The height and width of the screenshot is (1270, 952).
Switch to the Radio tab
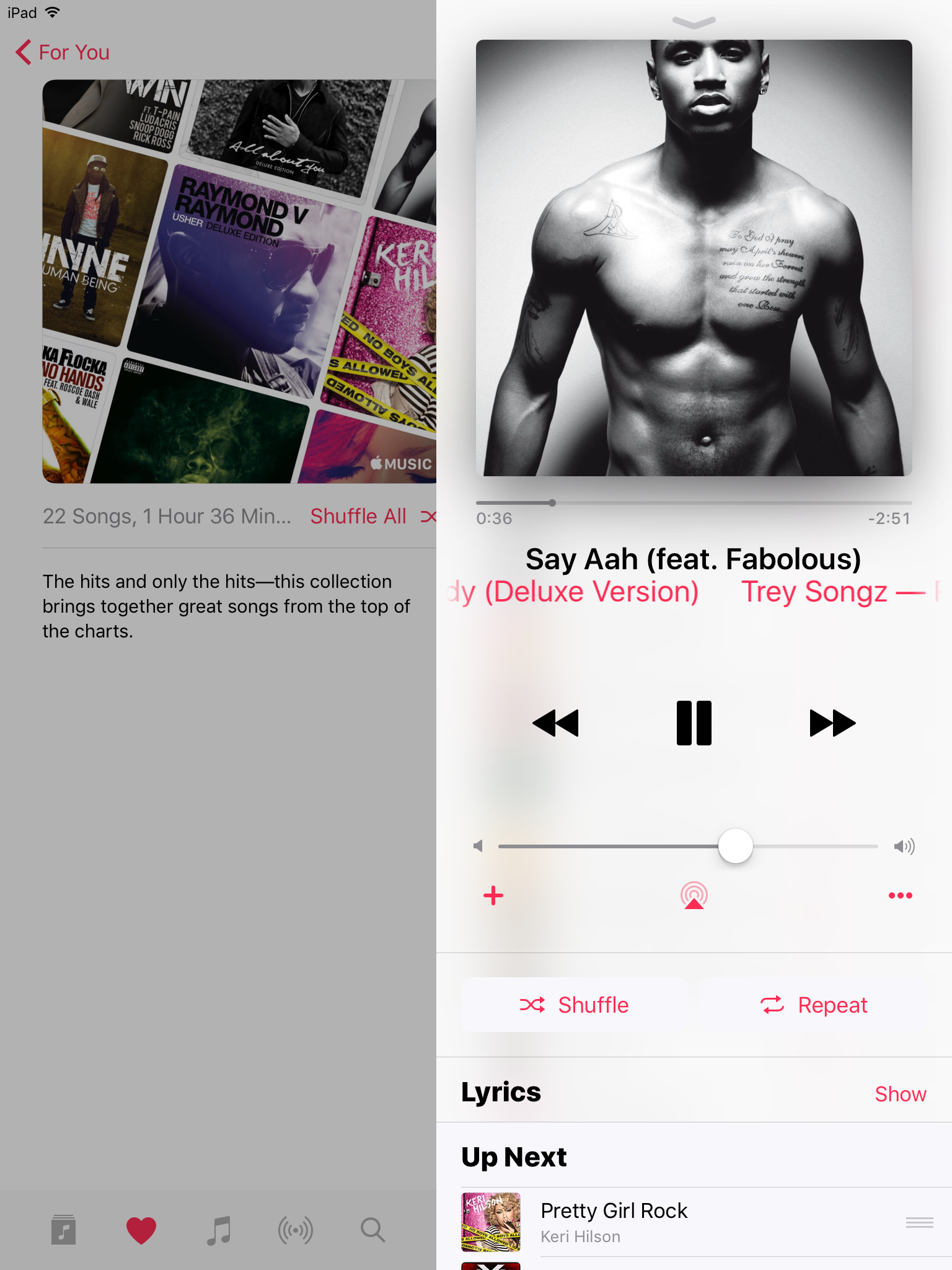pyautogui.click(x=296, y=1230)
